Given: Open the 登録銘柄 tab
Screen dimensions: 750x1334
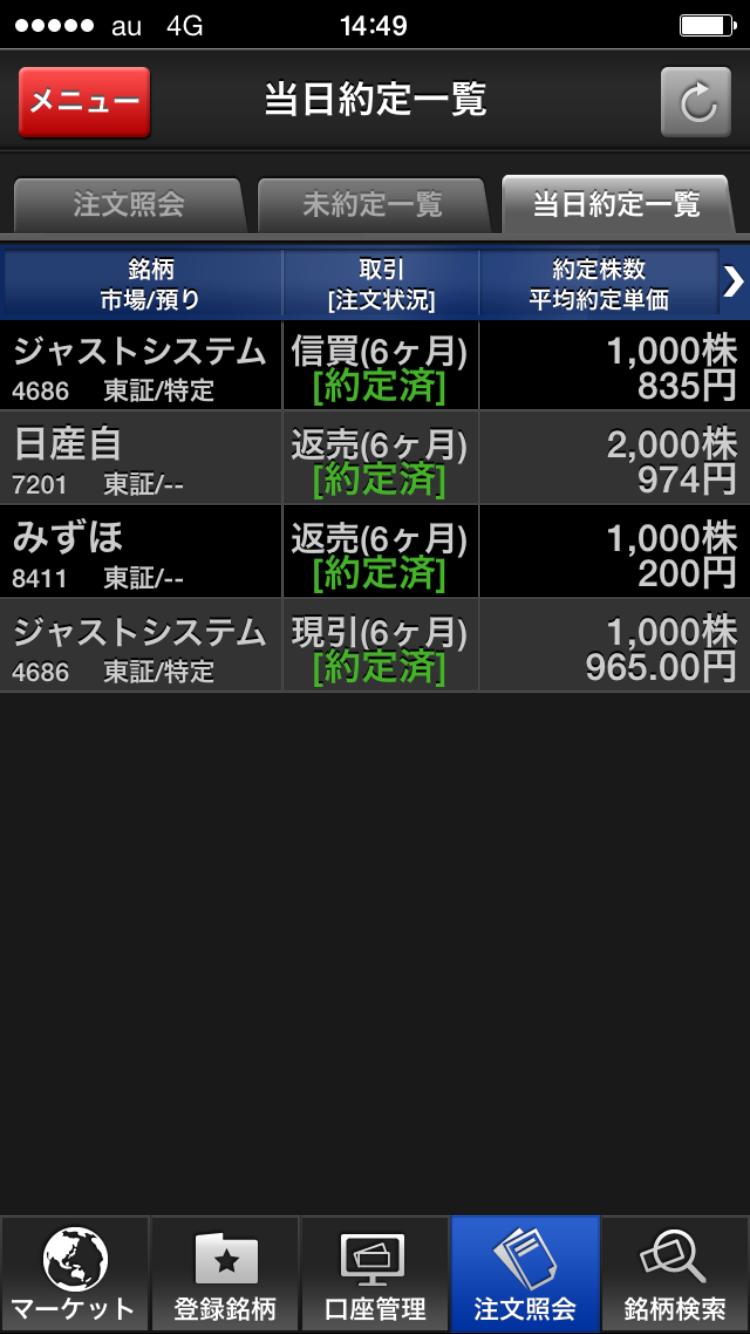Looking at the screenshot, I should [225, 1274].
